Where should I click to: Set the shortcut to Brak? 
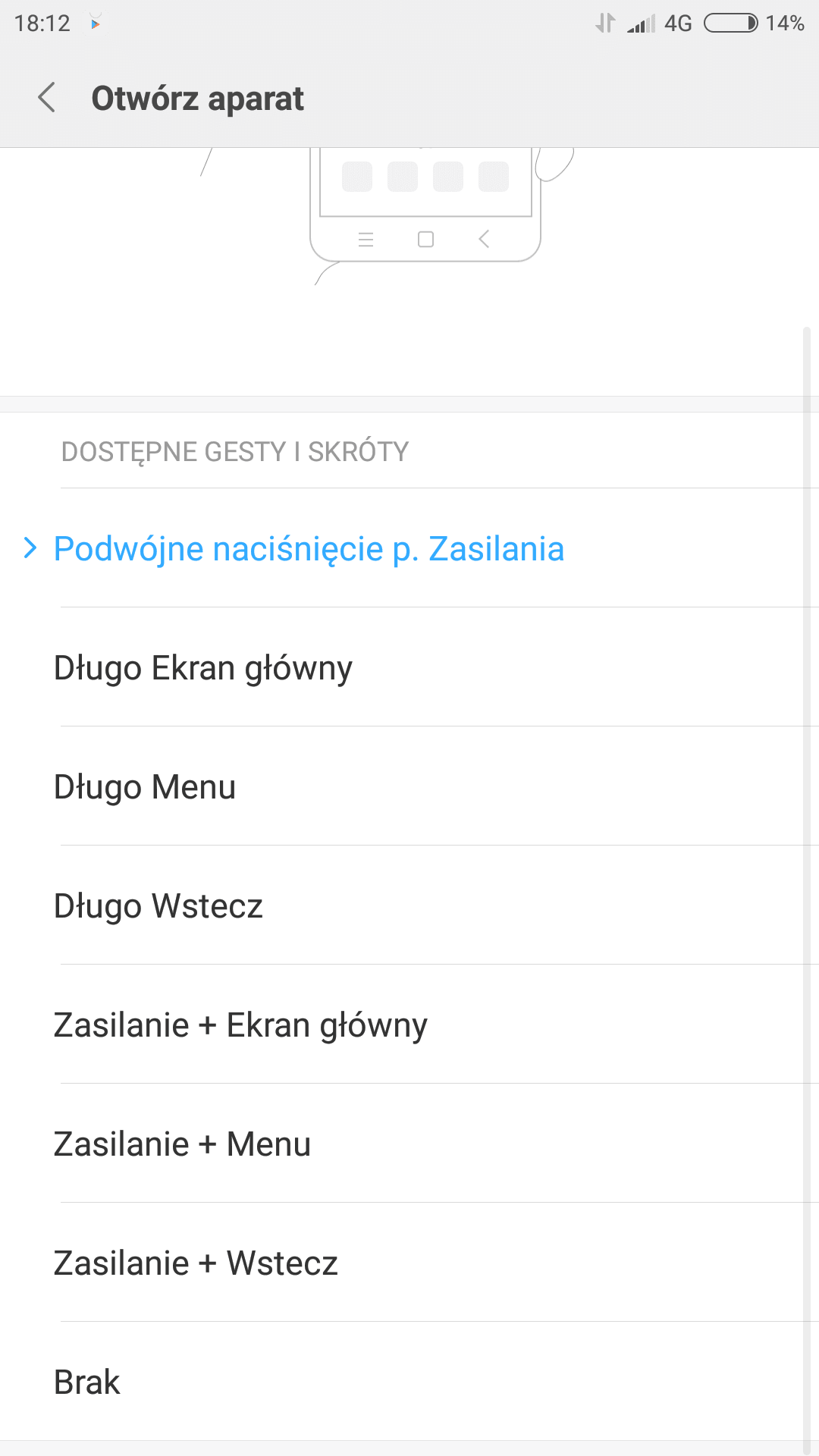click(409, 1382)
